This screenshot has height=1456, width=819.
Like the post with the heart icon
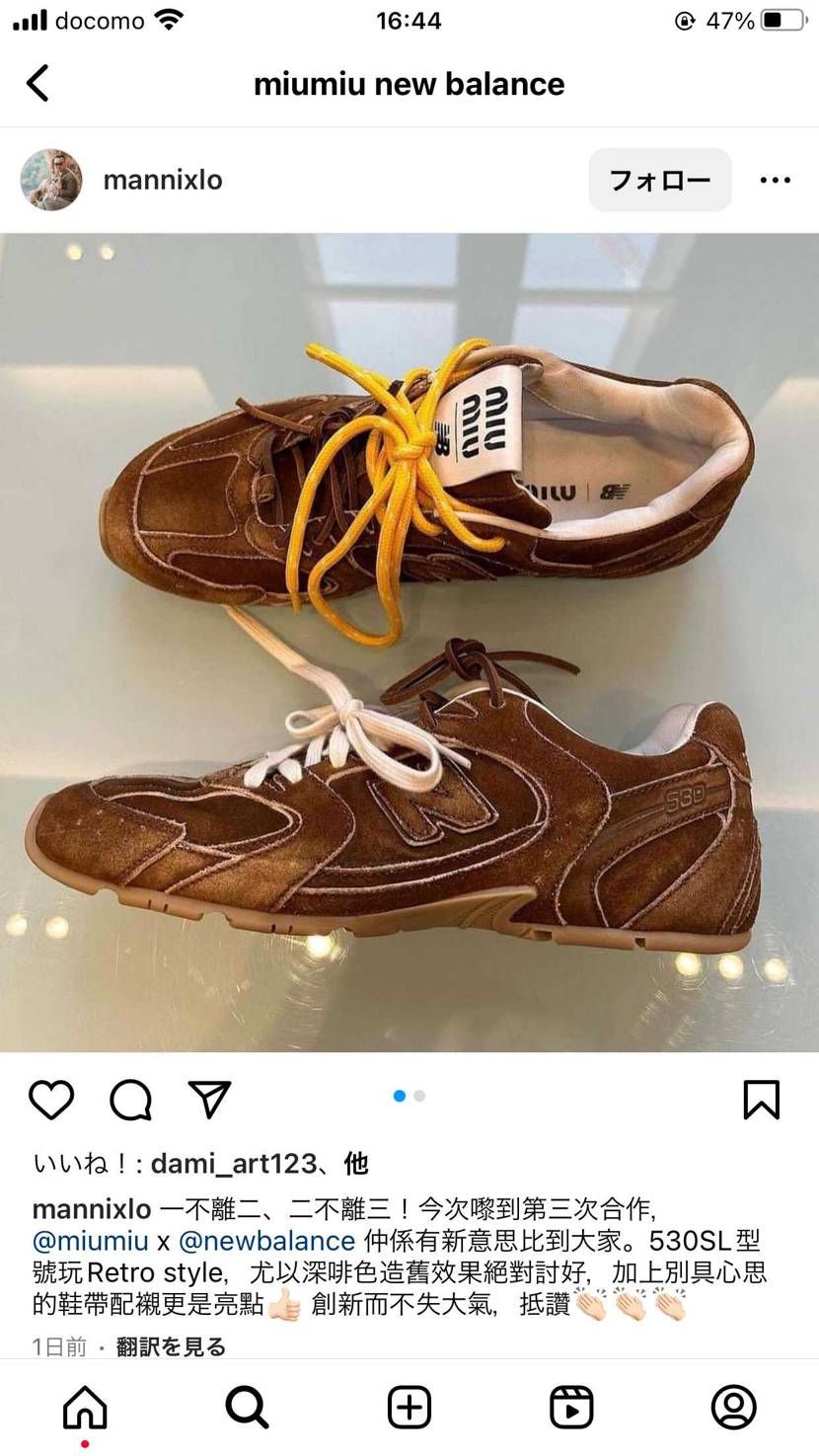(x=51, y=1099)
